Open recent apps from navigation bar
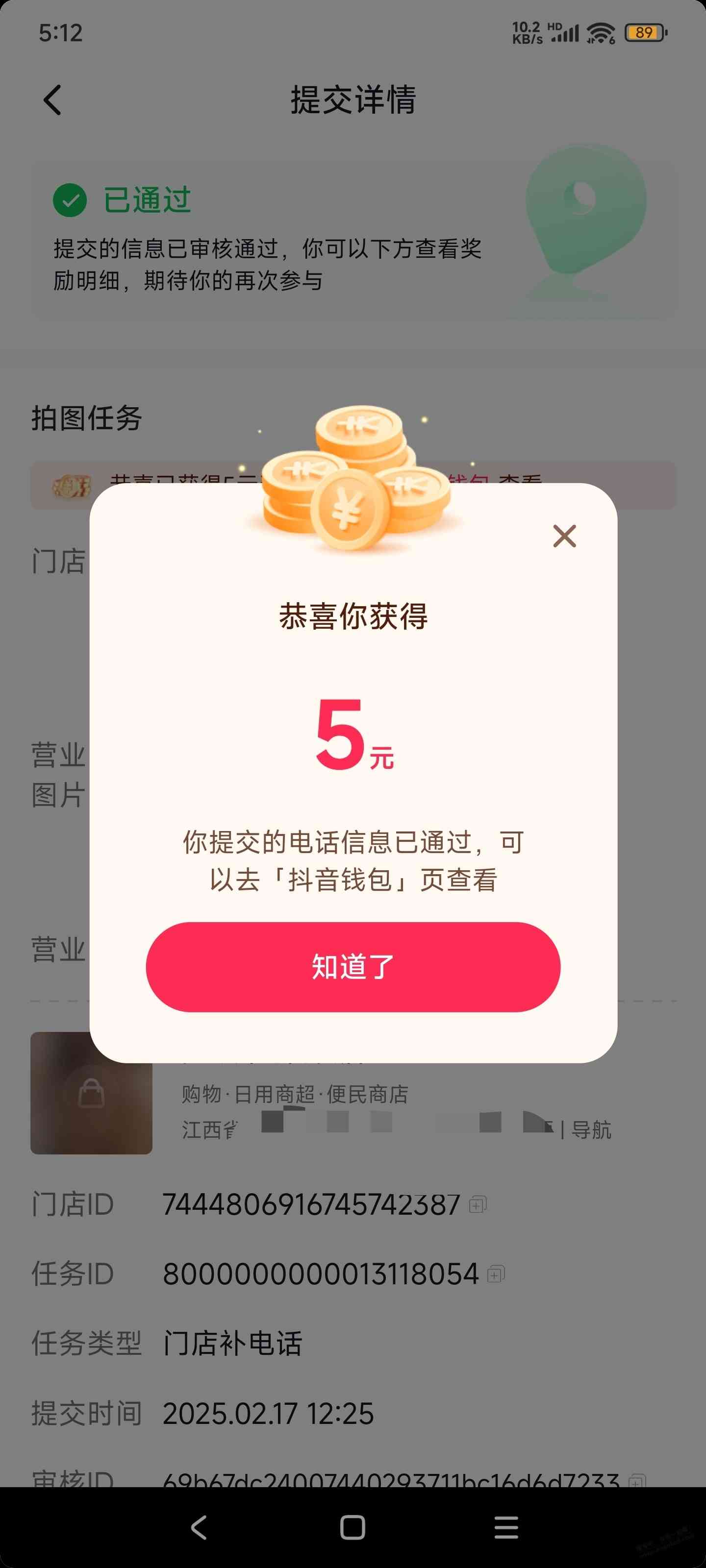 (x=505, y=1527)
